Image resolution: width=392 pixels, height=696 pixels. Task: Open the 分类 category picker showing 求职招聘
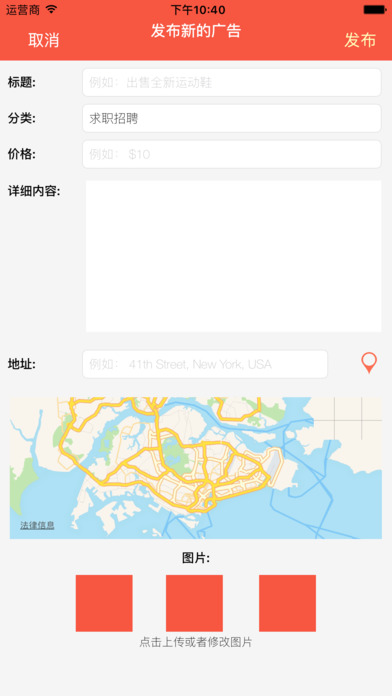232,119
